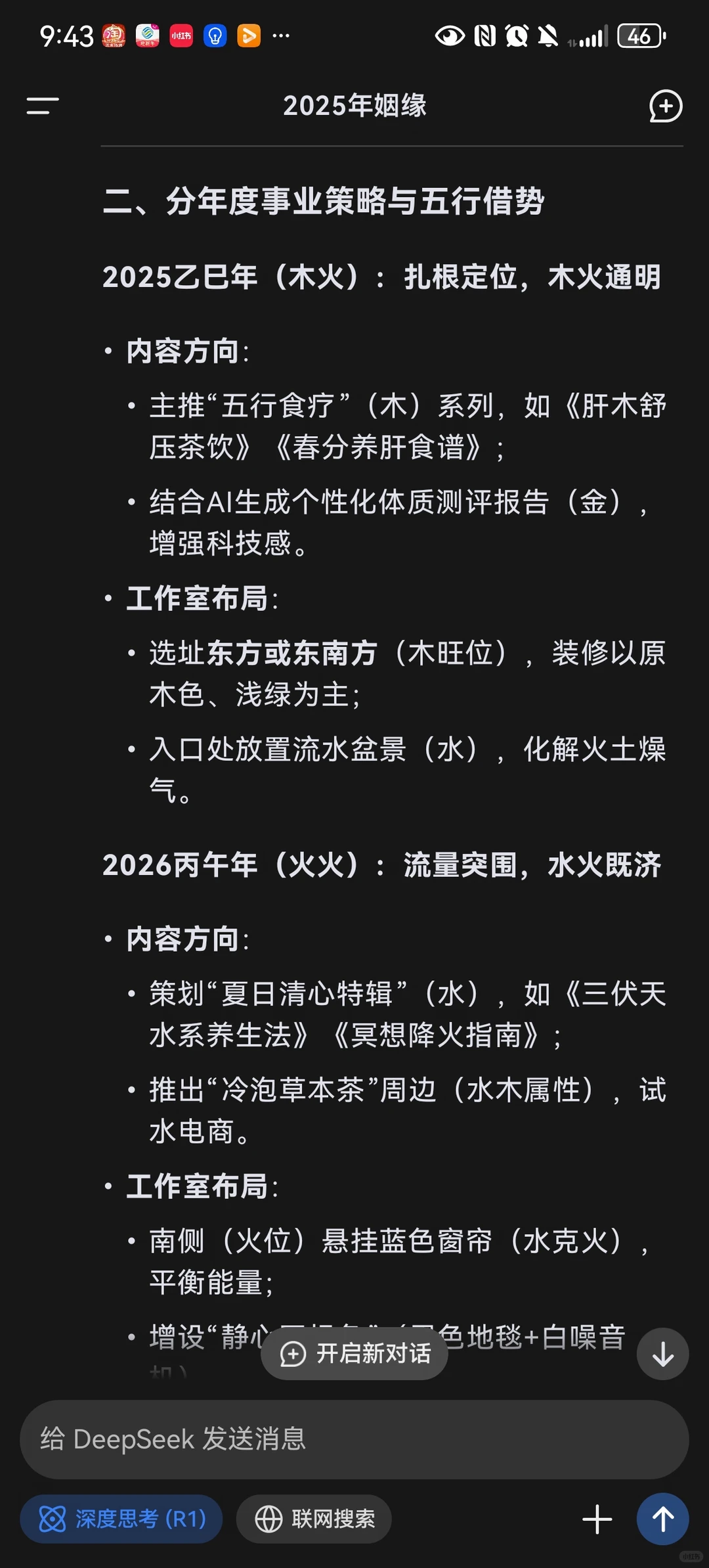Screen dimensions: 709x1568
Task: Tap the 开启新对话 button
Action: 354,1353
